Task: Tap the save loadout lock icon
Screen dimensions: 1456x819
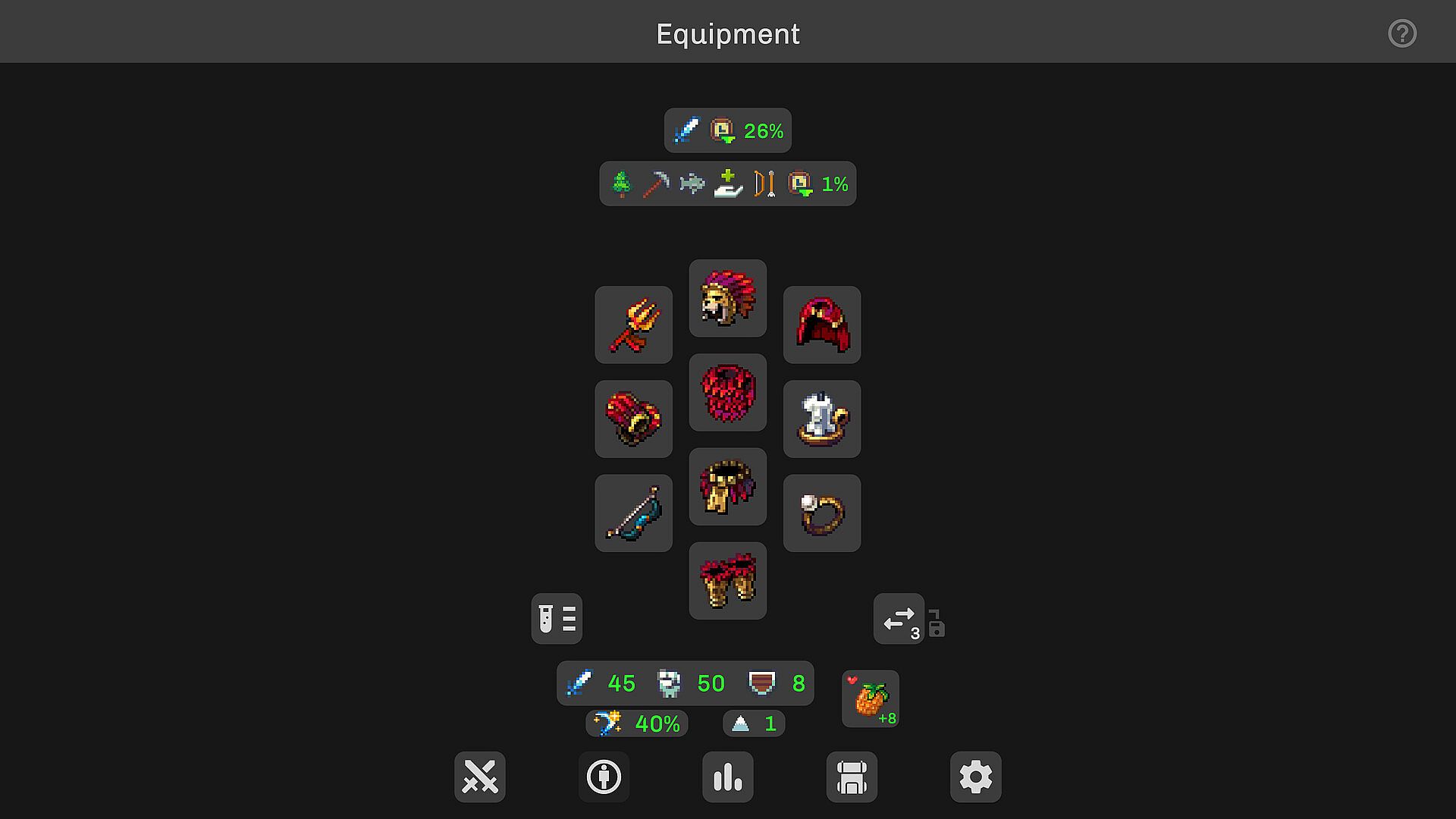Action: tap(937, 623)
